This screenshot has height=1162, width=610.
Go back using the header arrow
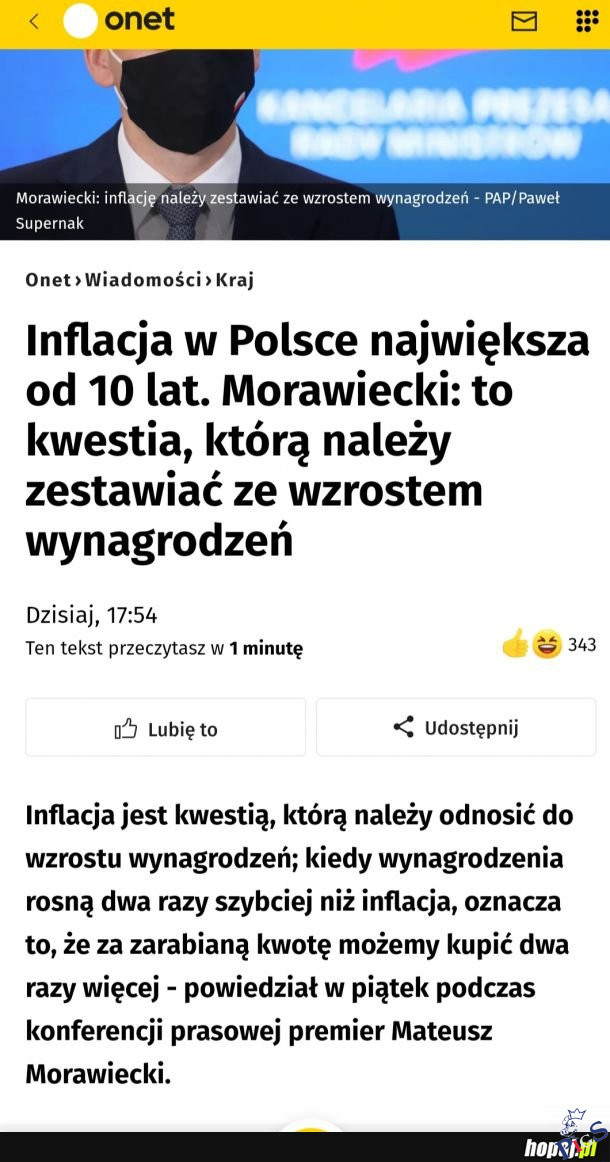[x=34, y=21]
